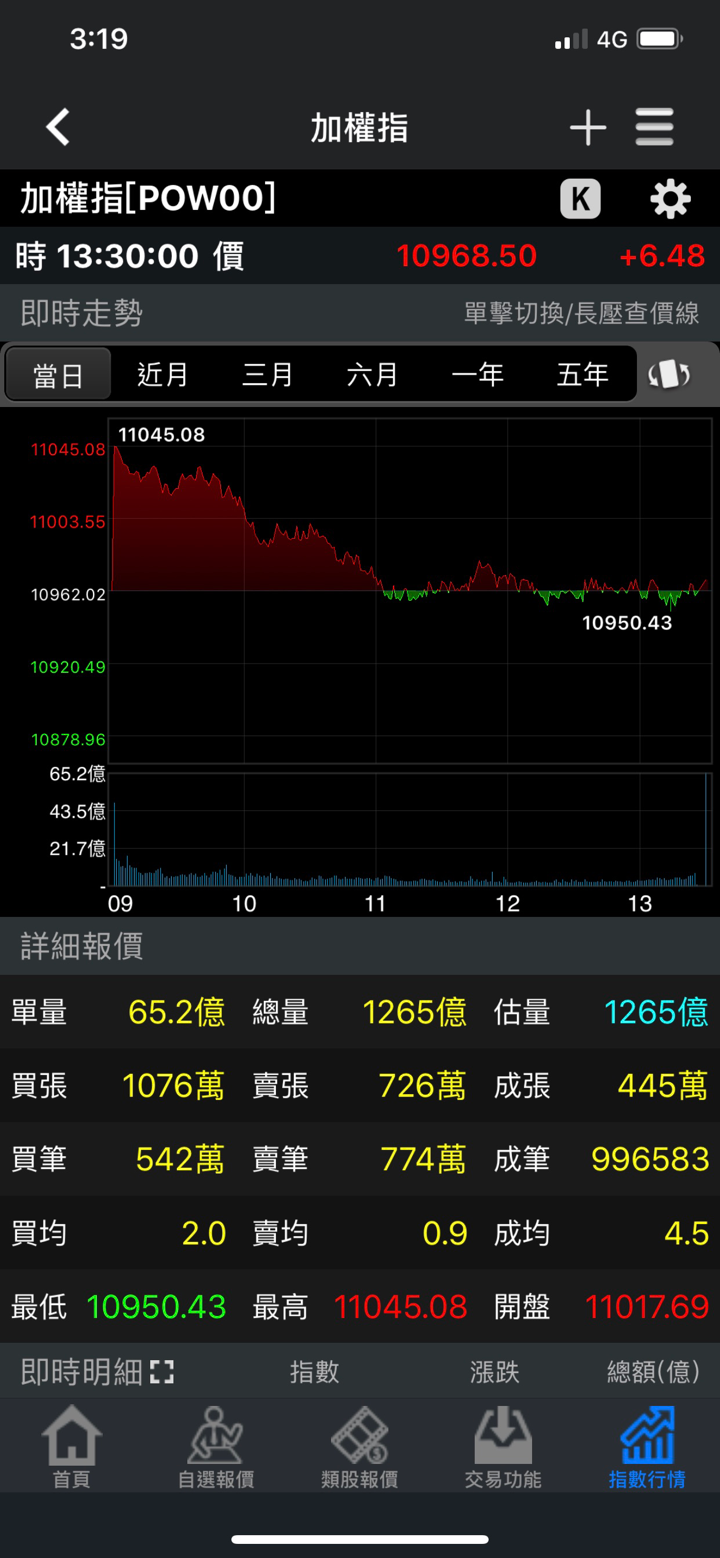
Task: Tap the plus icon to add index
Action: 588,128
